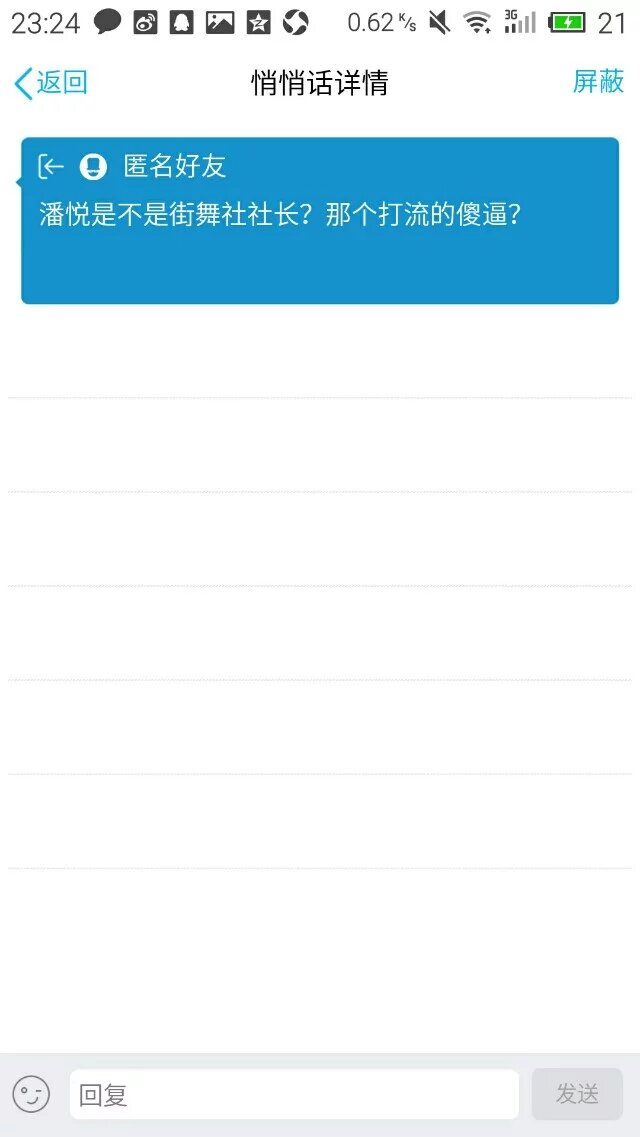Focus the 回复 reply field
640x1137 pixels.
click(293, 1094)
